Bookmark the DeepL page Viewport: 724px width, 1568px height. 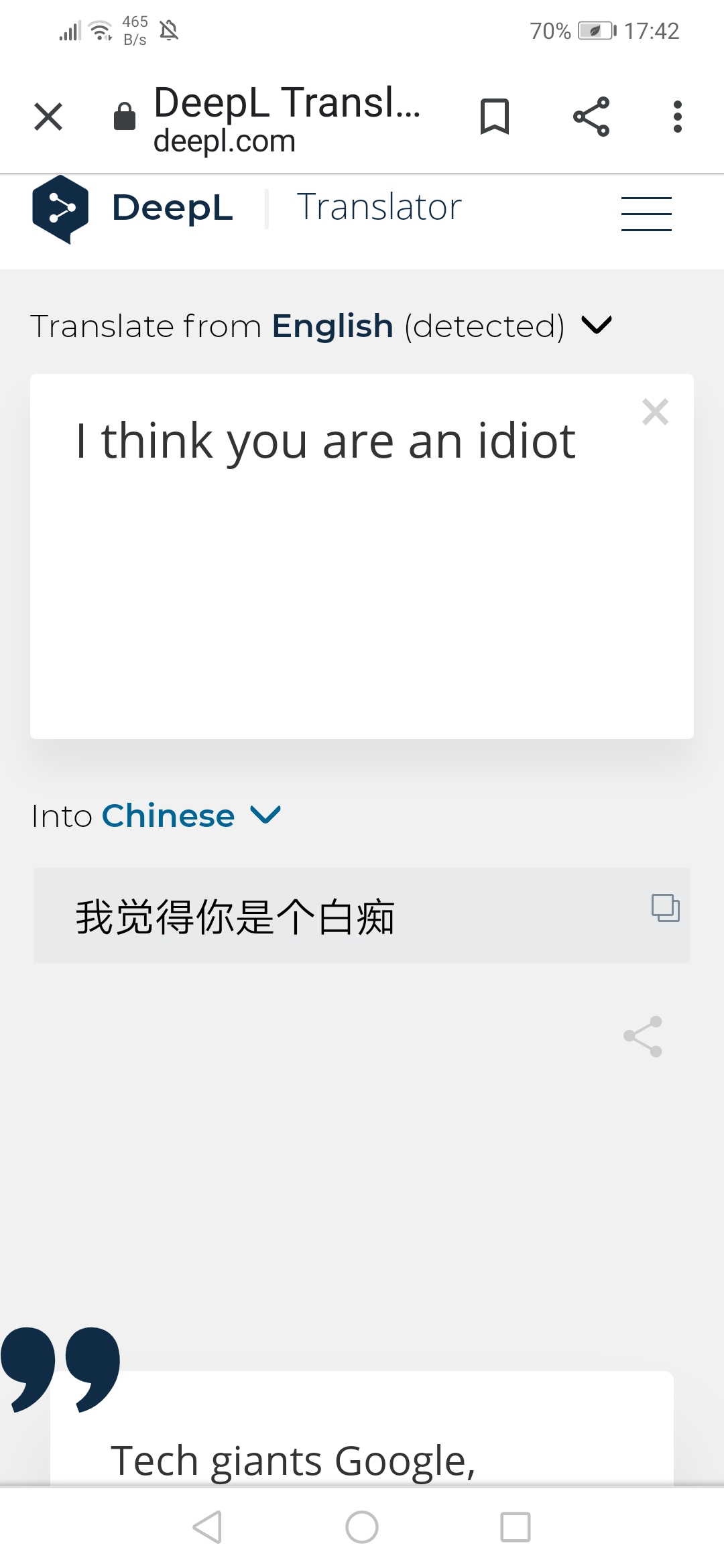pyautogui.click(x=495, y=117)
